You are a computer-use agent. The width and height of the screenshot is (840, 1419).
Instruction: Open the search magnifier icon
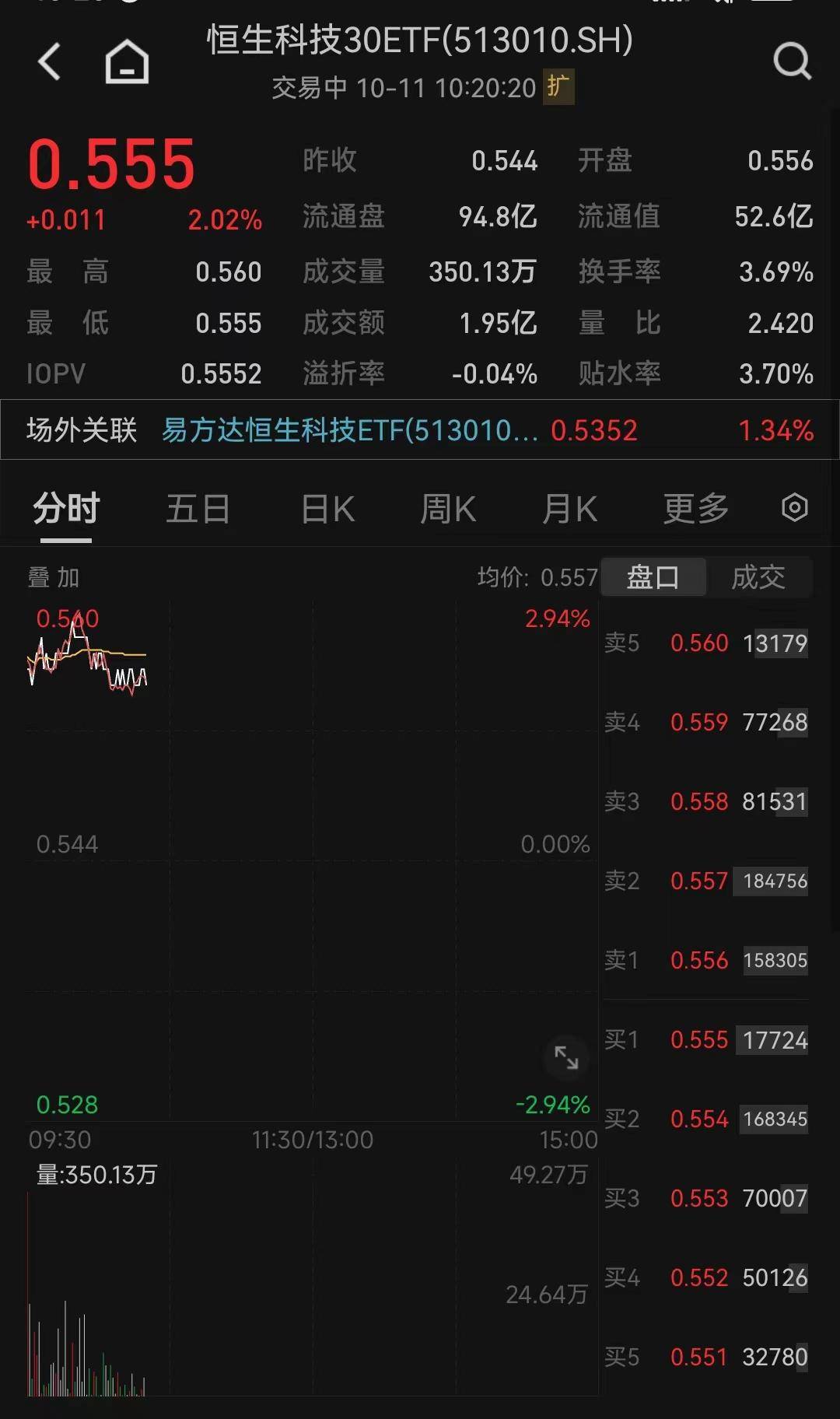click(x=792, y=61)
